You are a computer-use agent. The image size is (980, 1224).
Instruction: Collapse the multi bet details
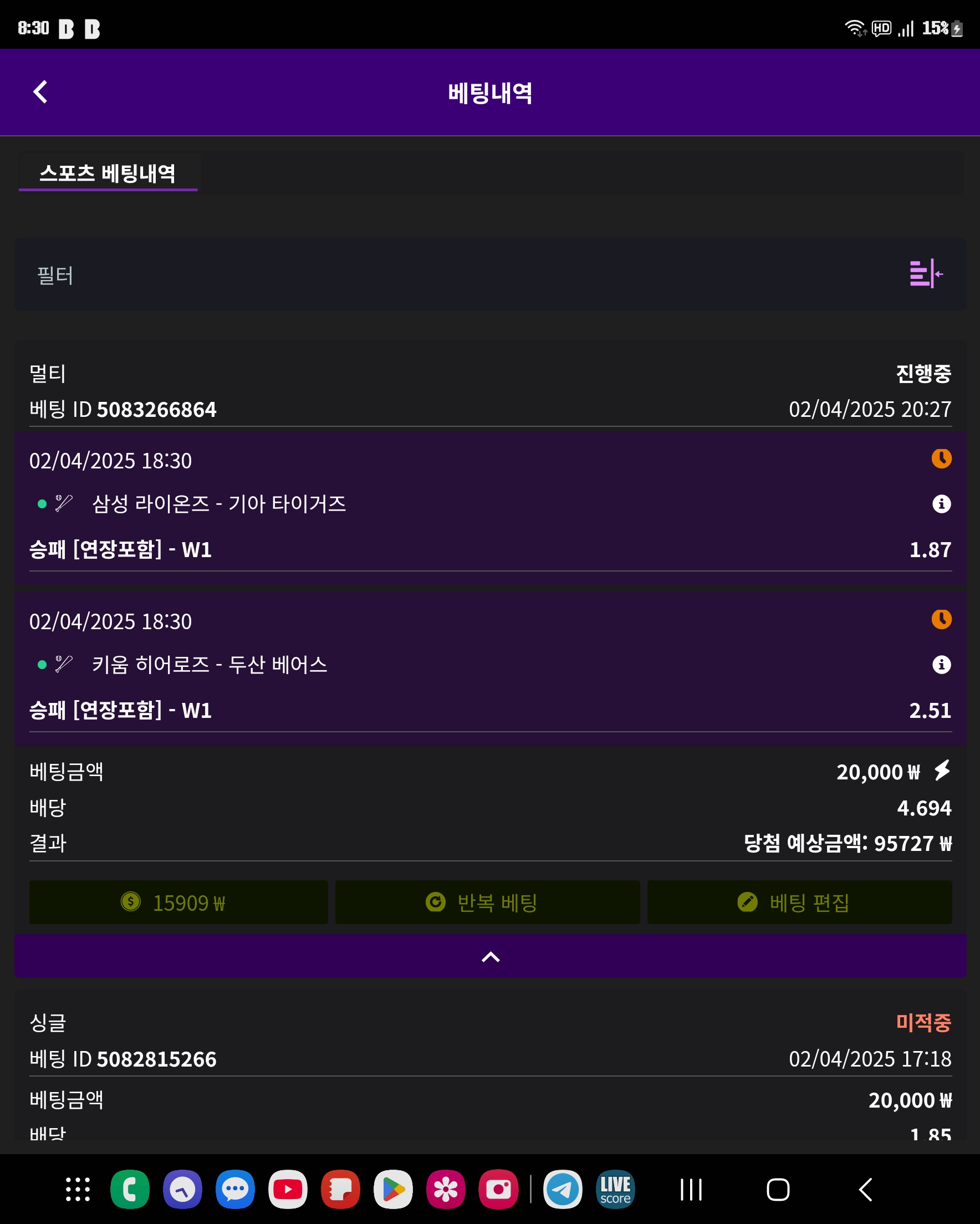click(490, 957)
